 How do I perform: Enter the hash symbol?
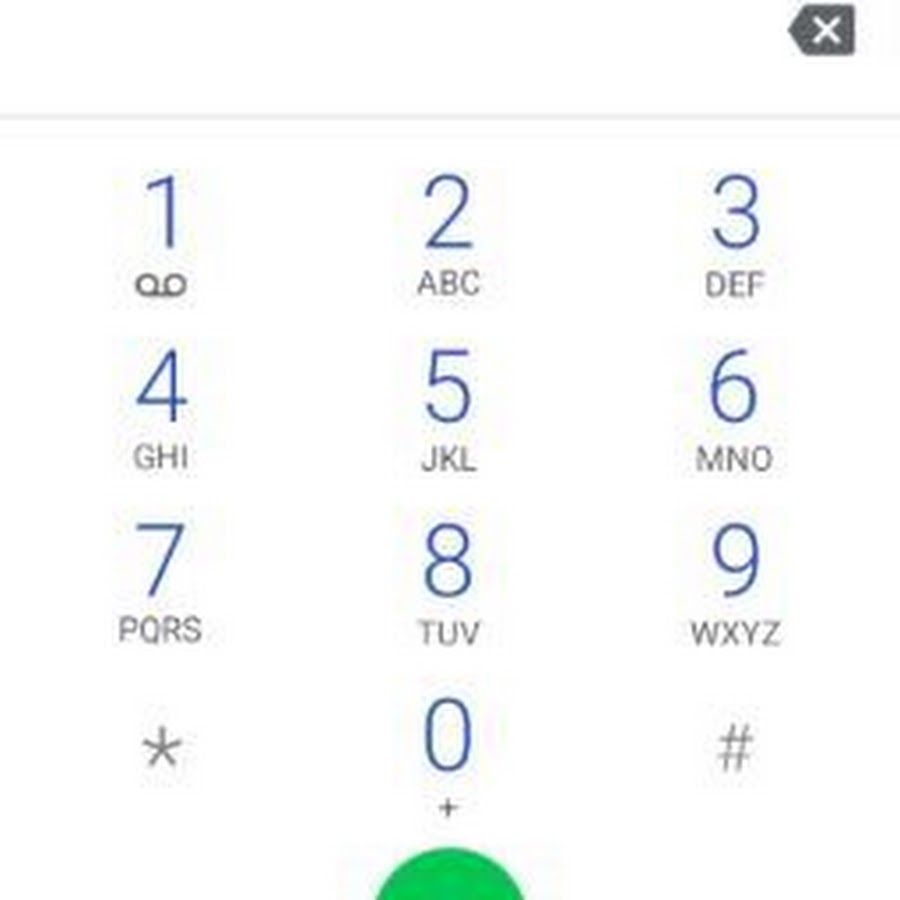[734, 748]
